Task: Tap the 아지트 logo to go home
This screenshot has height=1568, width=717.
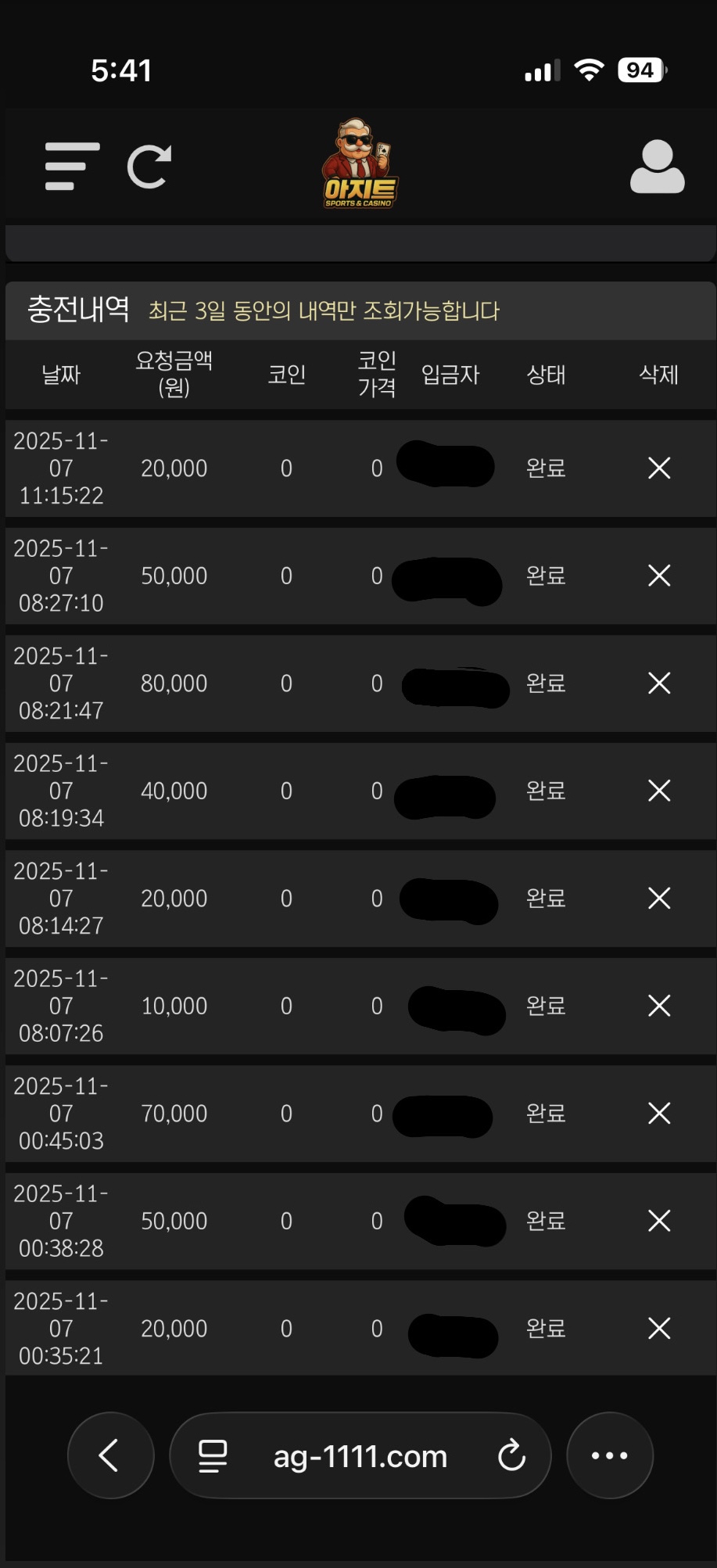Action: 360,164
